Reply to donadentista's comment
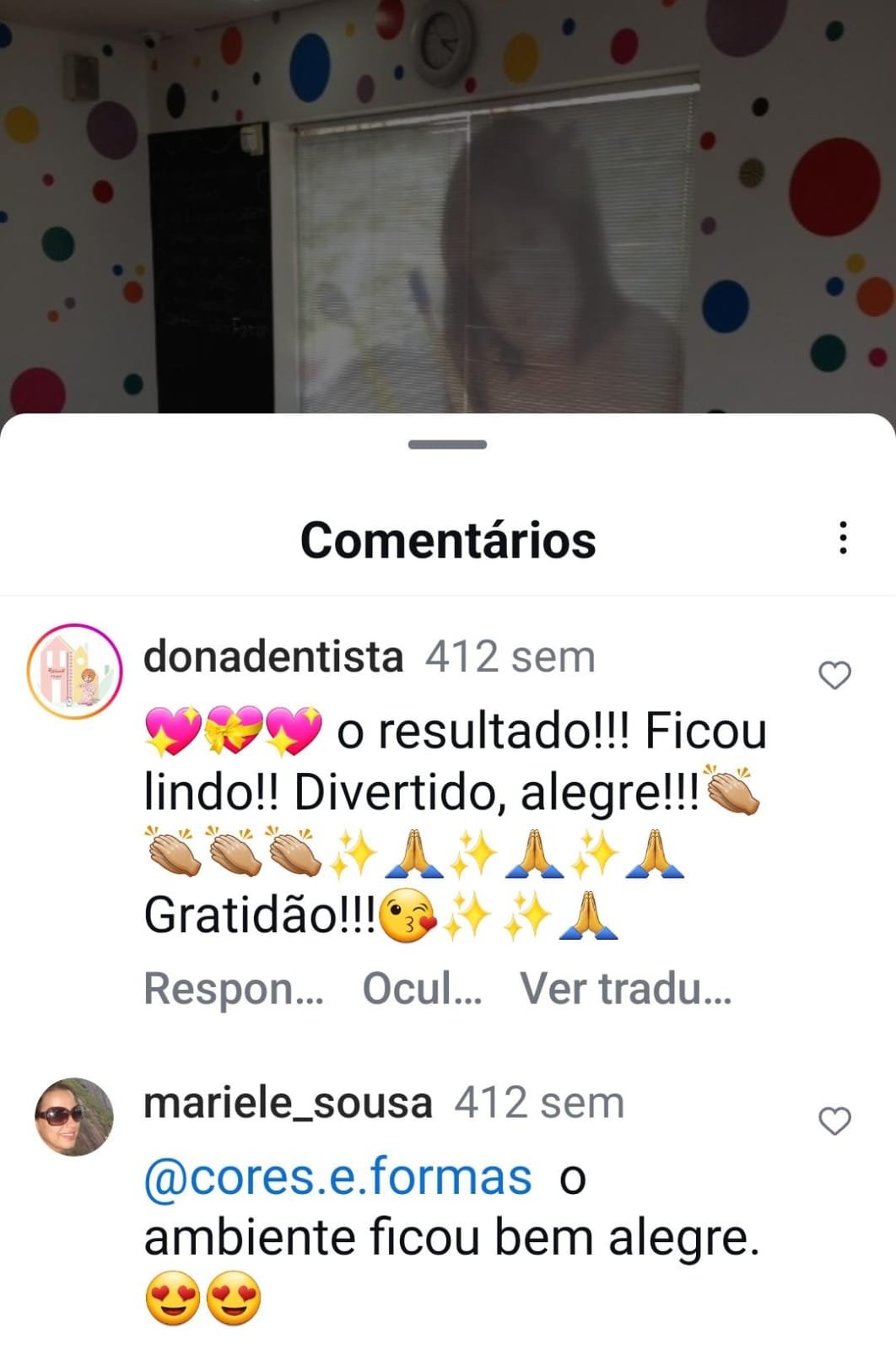Viewport: 896px width, 1350px height. pos(234,988)
